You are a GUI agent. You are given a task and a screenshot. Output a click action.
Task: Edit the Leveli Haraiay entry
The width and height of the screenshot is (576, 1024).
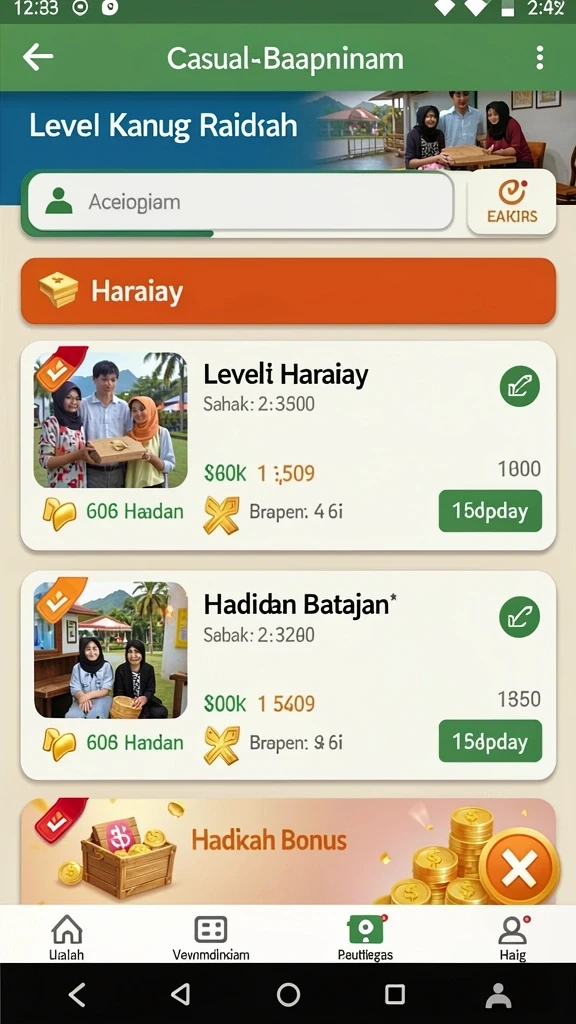[x=520, y=387]
